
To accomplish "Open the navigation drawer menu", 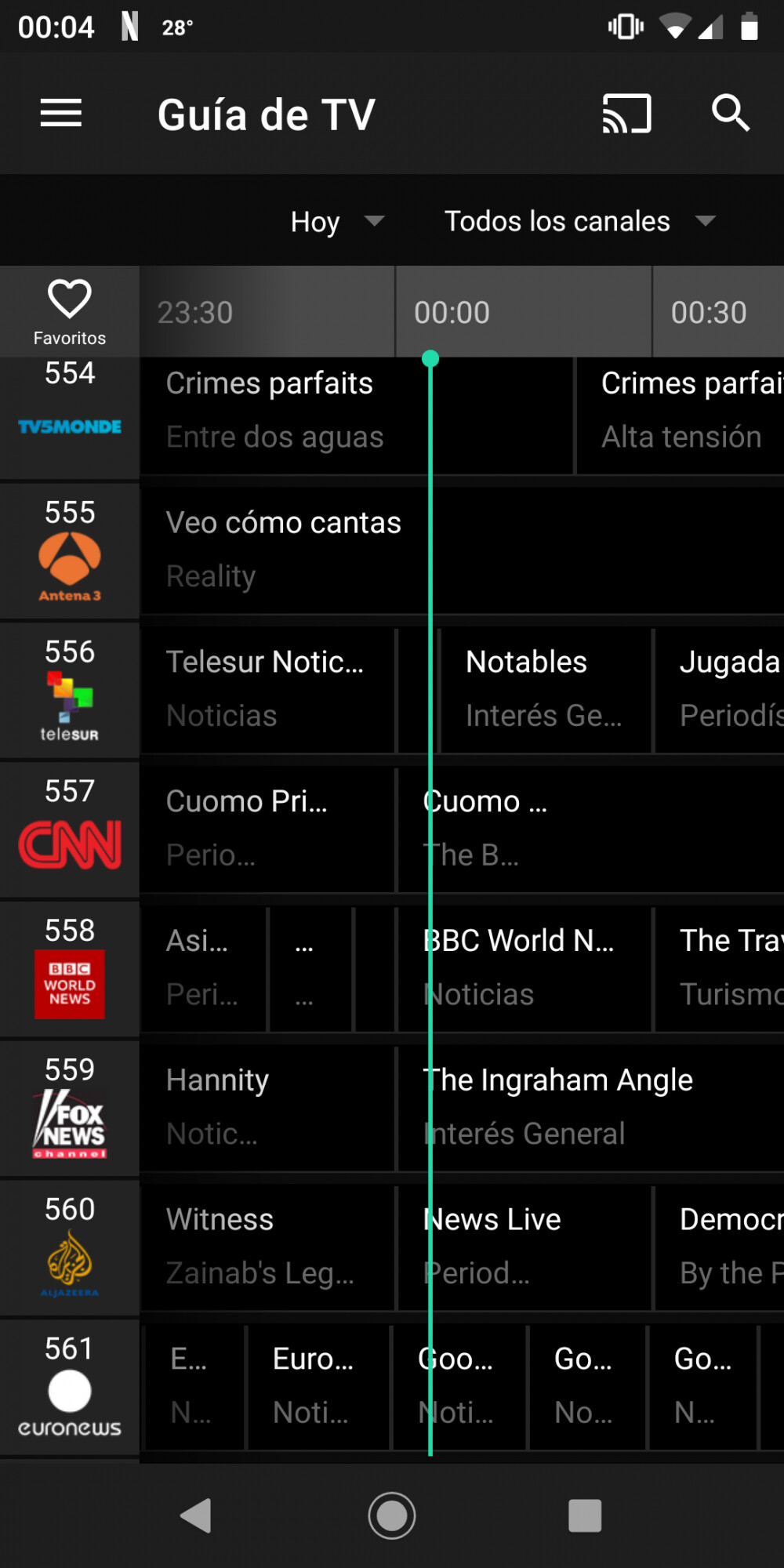I will [x=60, y=113].
